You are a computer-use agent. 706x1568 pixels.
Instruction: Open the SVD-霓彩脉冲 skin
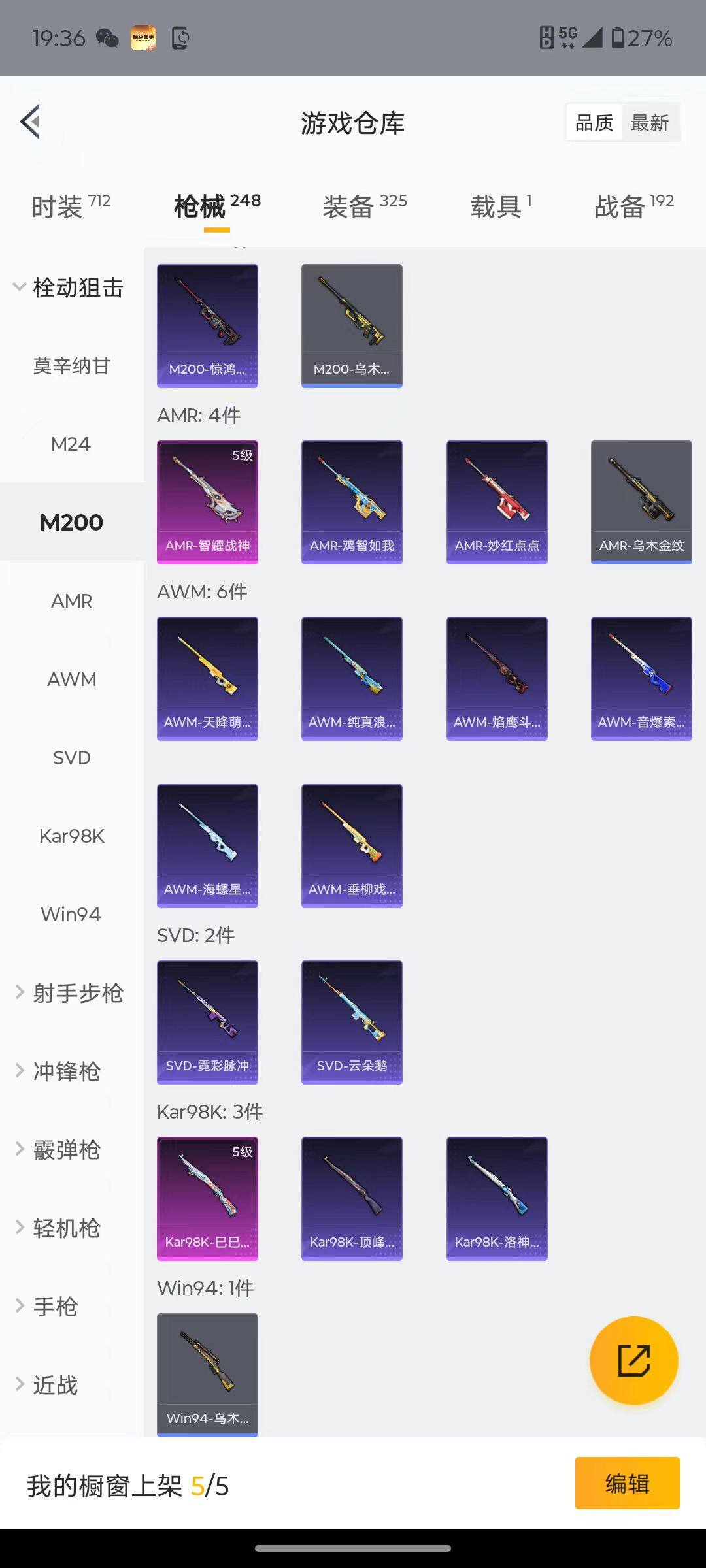coord(207,1022)
